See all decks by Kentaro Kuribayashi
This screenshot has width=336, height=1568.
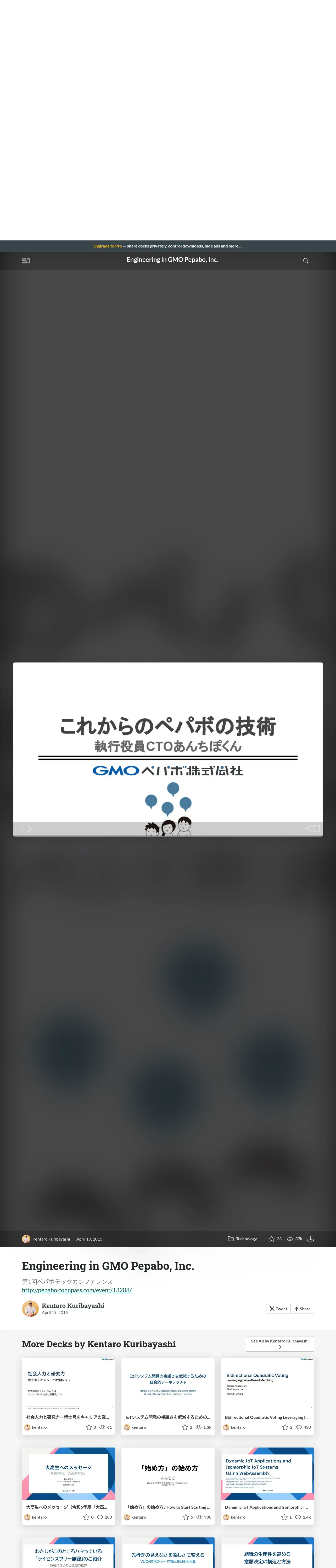pyautogui.click(x=279, y=1344)
